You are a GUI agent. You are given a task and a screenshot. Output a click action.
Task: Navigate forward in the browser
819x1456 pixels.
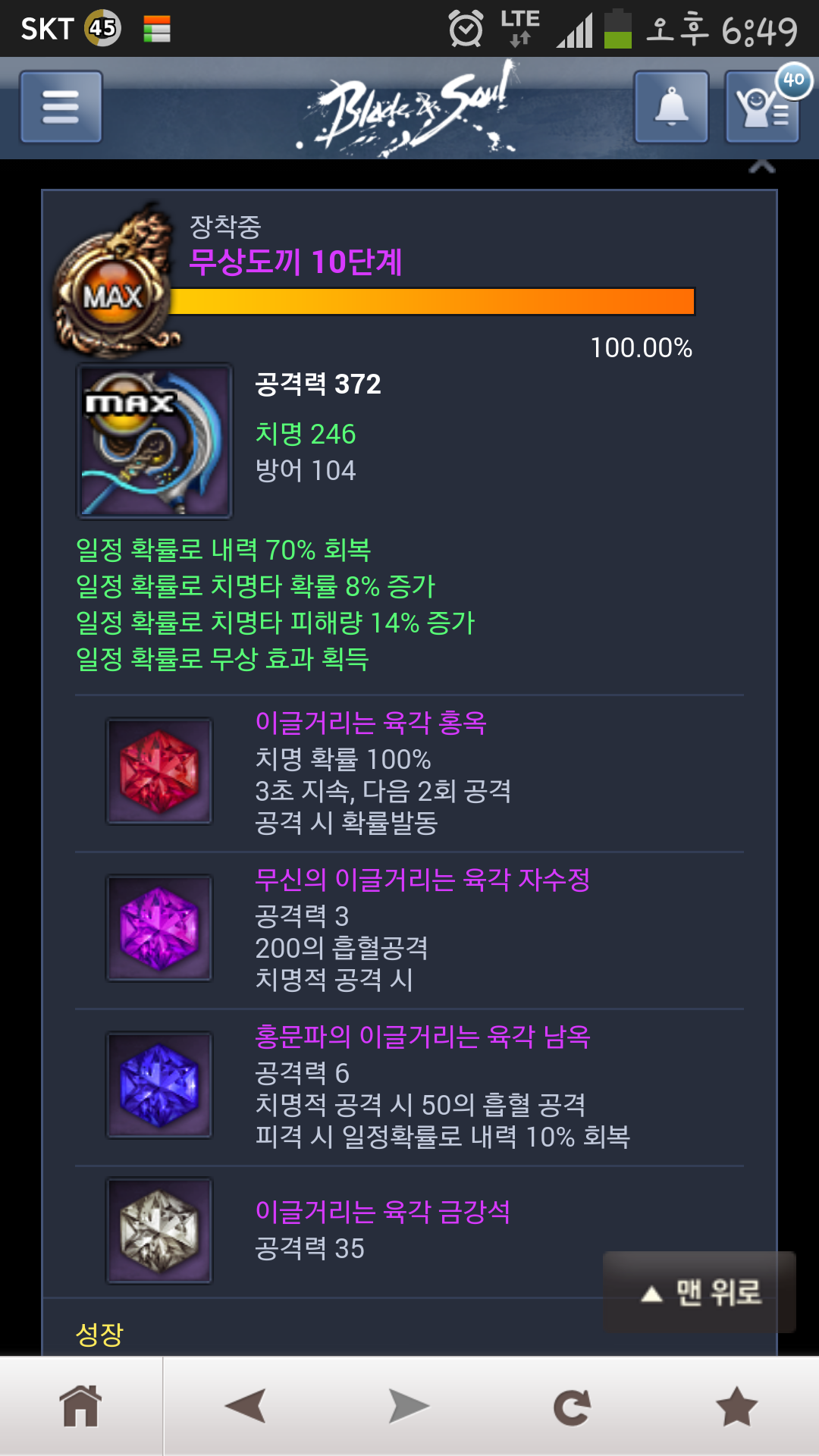[409, 1406]
